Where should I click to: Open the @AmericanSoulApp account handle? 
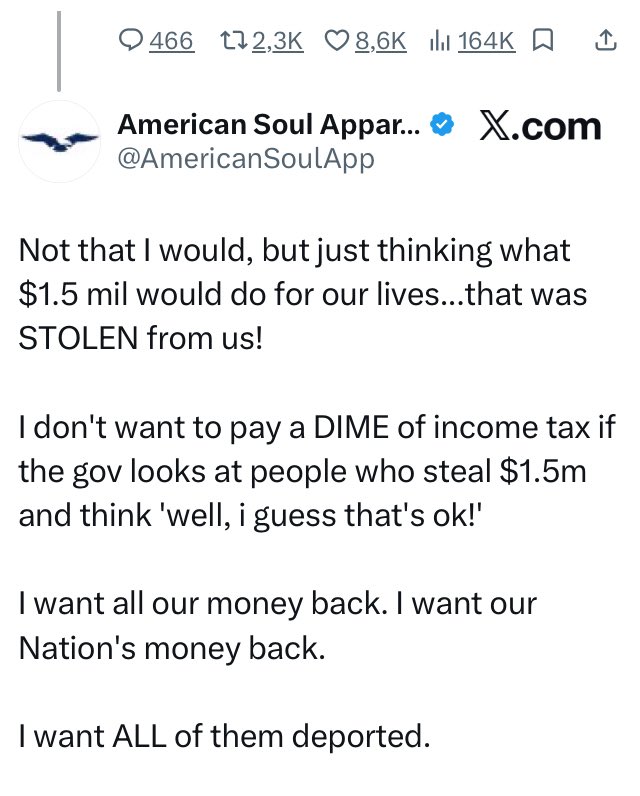pos(246,159)
